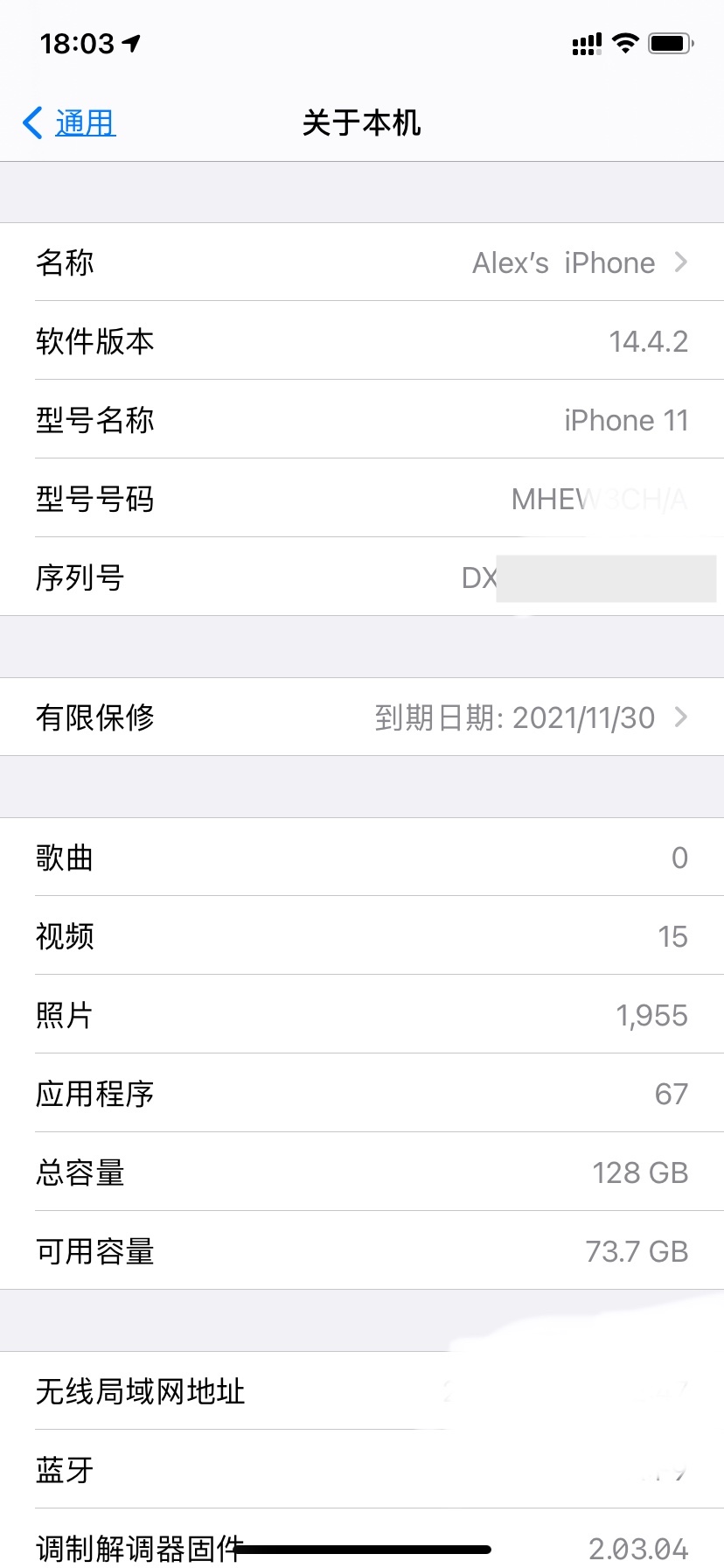724x1568 pixels.
Task: Open the 名称 row to rename device
Action: pyautogui.click(x=362, y=262)
